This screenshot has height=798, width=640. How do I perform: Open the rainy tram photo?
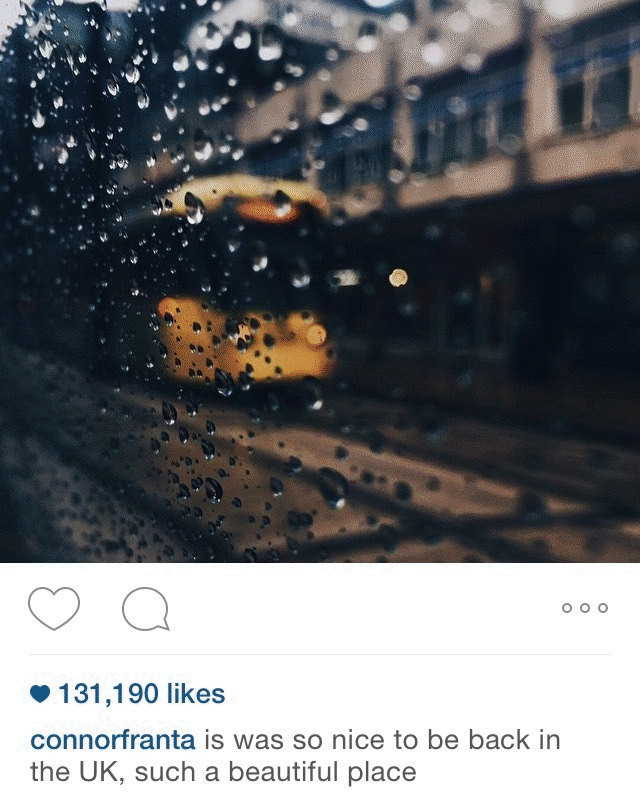(320, 281)
